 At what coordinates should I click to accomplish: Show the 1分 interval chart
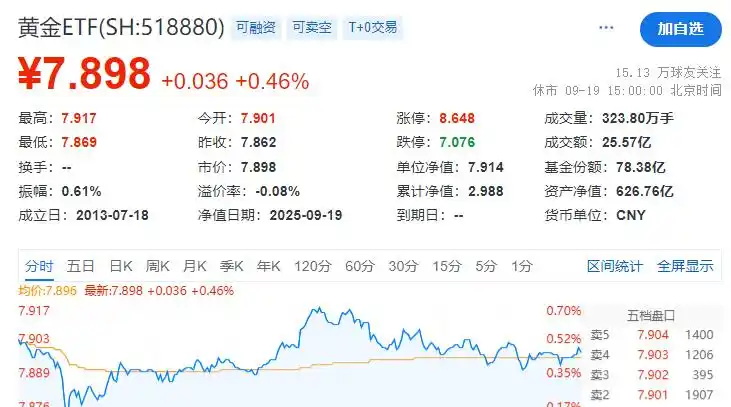pyautogui.click(x=521, y=266)
